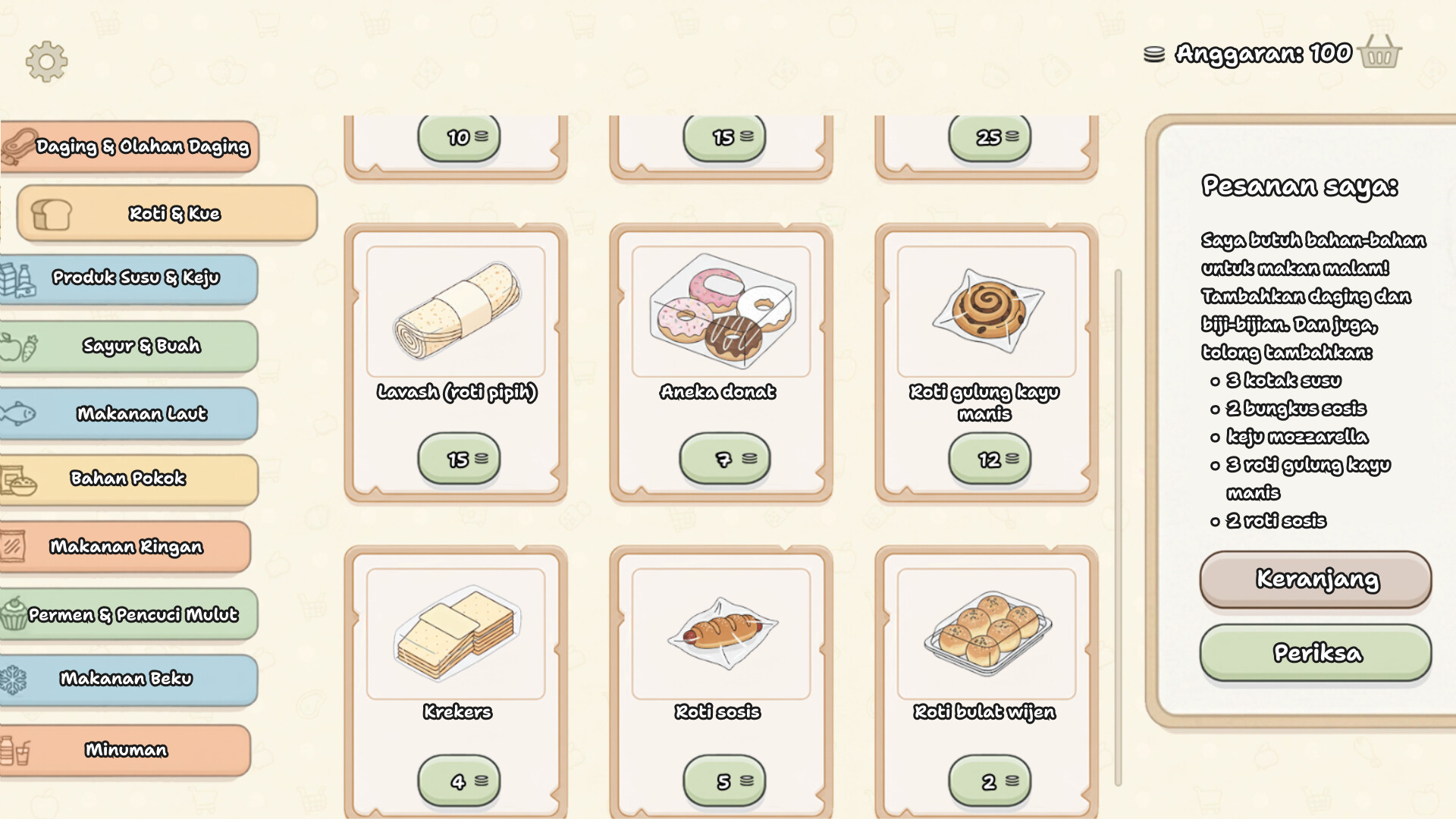Select the Makanan Beku category
This screenshot has height=819, width=1456.
pyautogui.click(x=130, y=679)
